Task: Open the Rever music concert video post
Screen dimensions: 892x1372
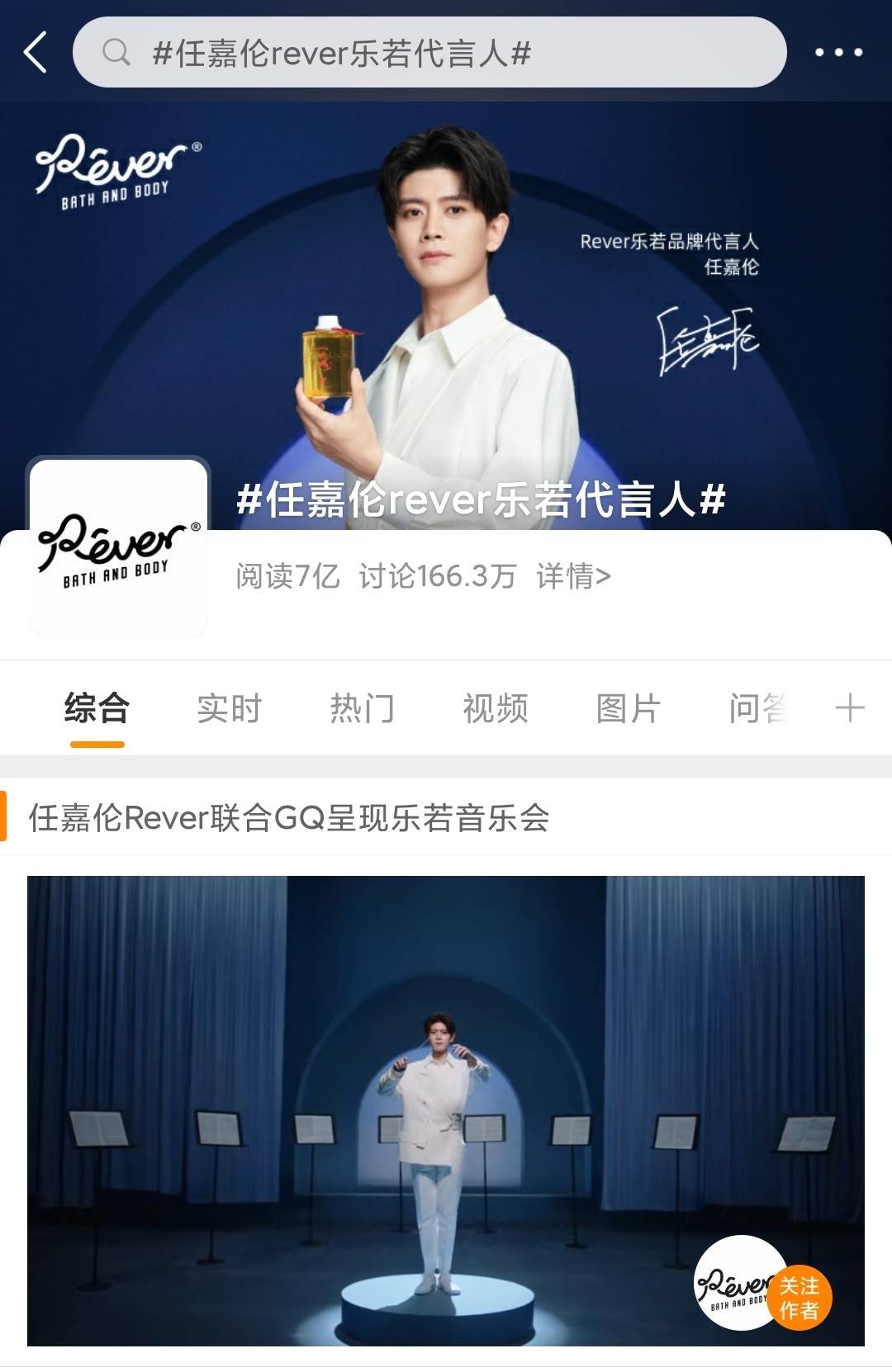Action: [x=446, y=1110]
